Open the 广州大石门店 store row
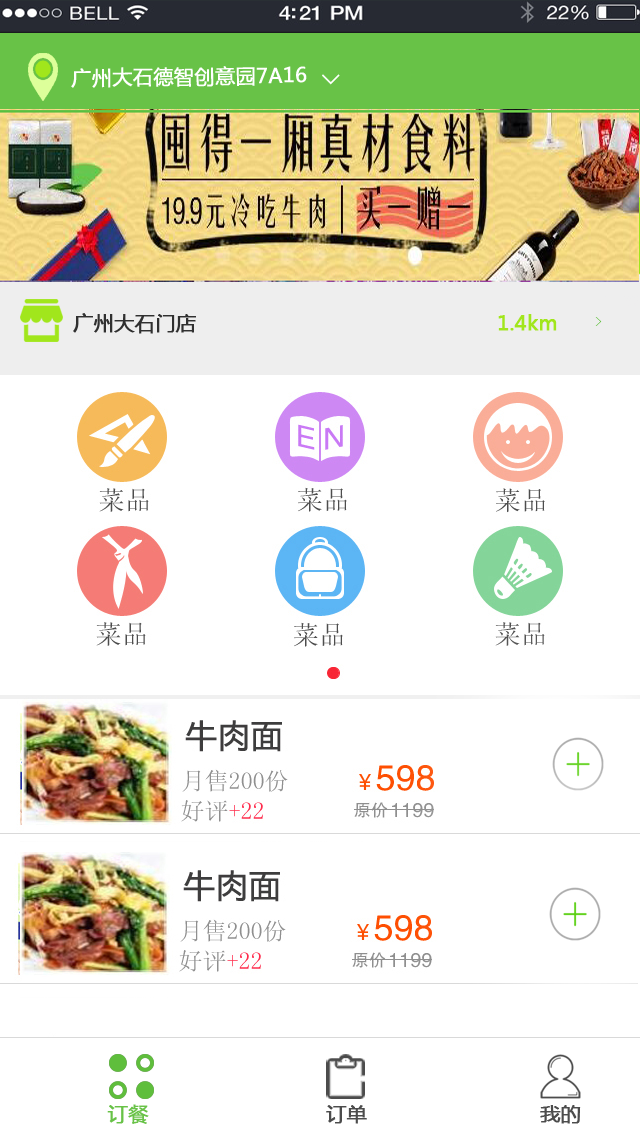 (x=320, y=323)
